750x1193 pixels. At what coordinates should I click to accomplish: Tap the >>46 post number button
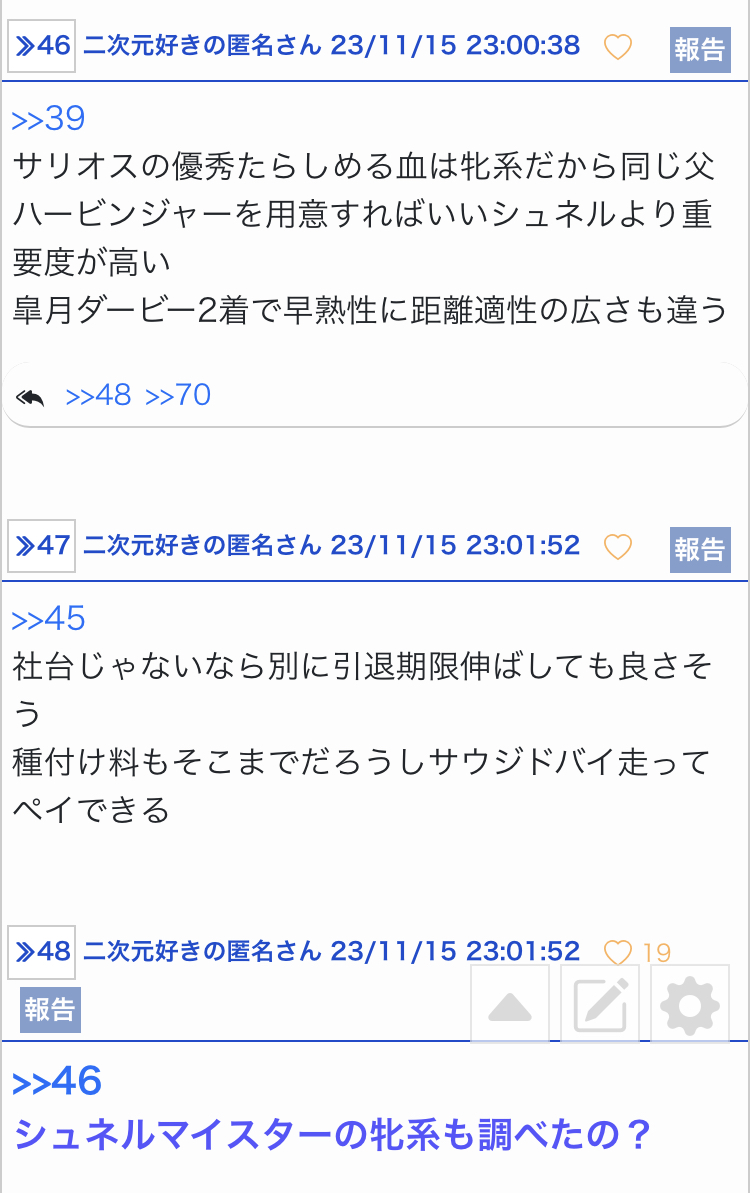(x=42, y=46)
